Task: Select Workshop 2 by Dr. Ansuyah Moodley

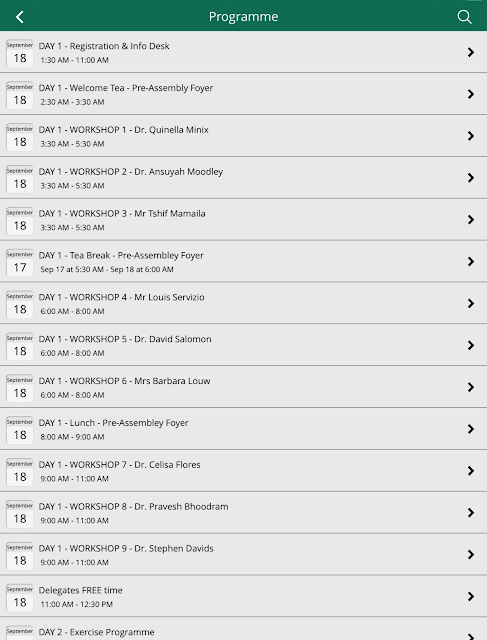Action: 243,178
